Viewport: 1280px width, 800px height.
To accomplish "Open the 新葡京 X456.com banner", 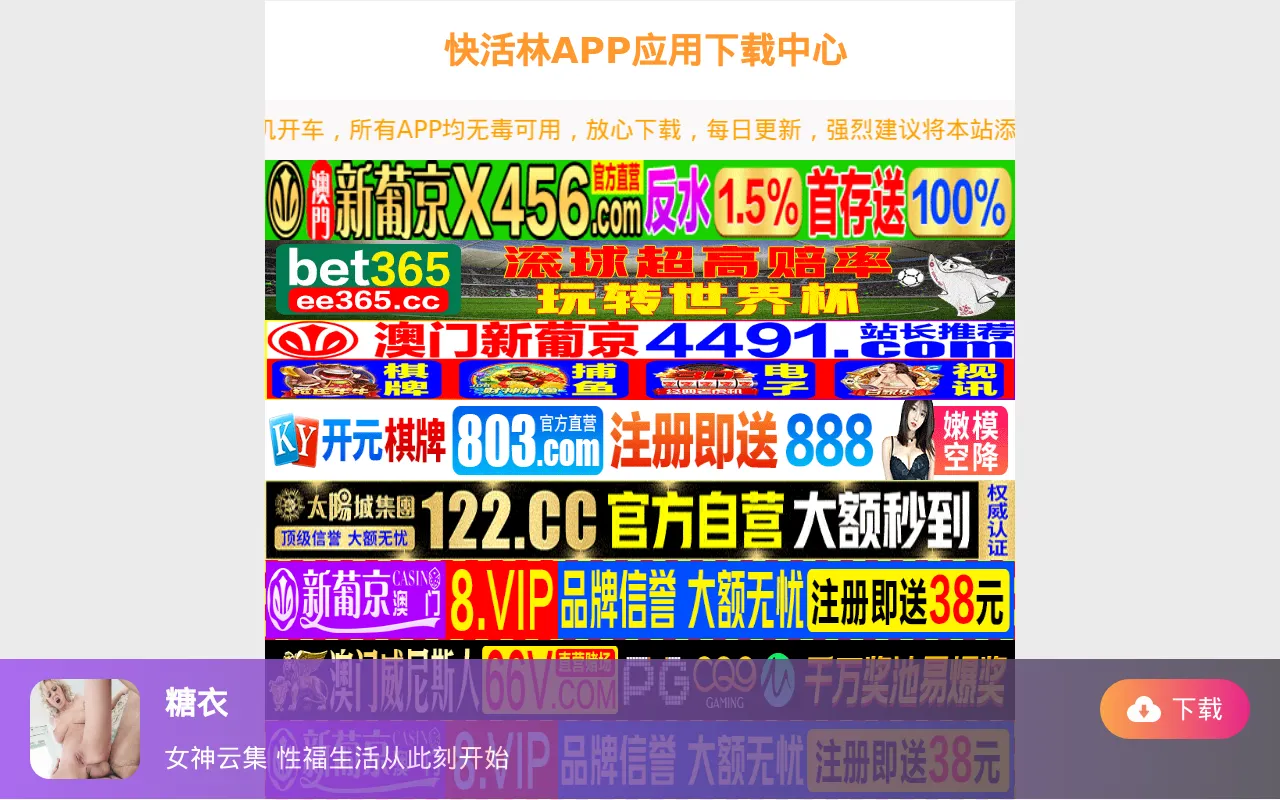I will click(640, 200).
